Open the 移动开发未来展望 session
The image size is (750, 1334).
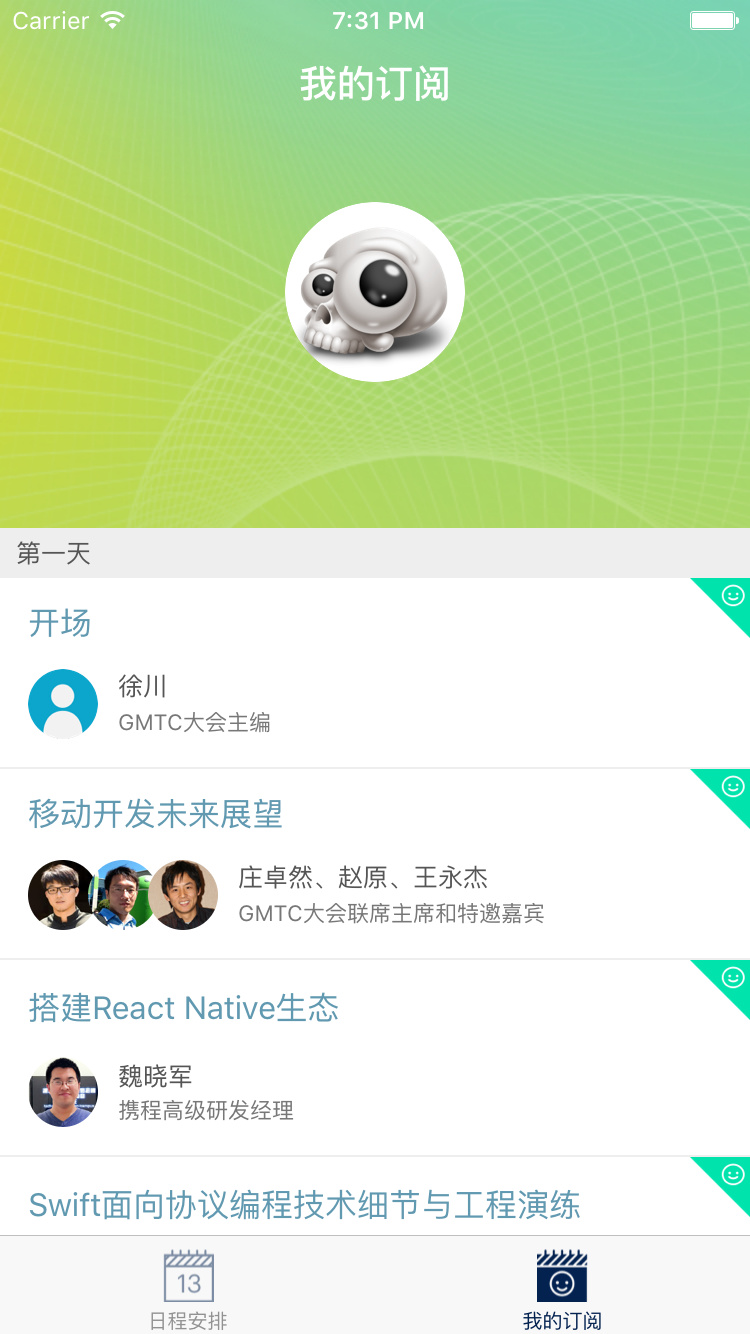coord(375,864)
